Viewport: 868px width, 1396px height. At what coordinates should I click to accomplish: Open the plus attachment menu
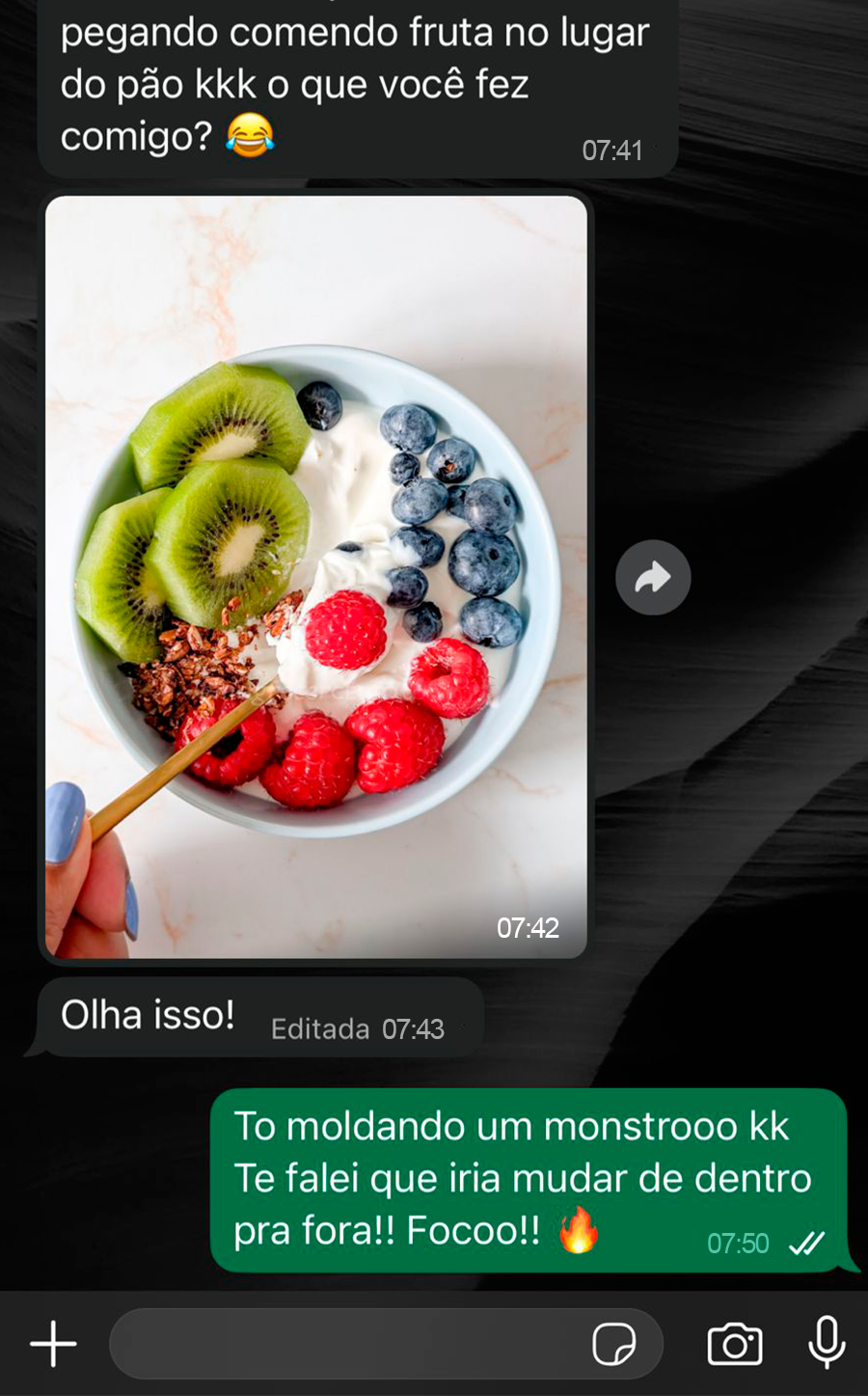pos(53,1343)
